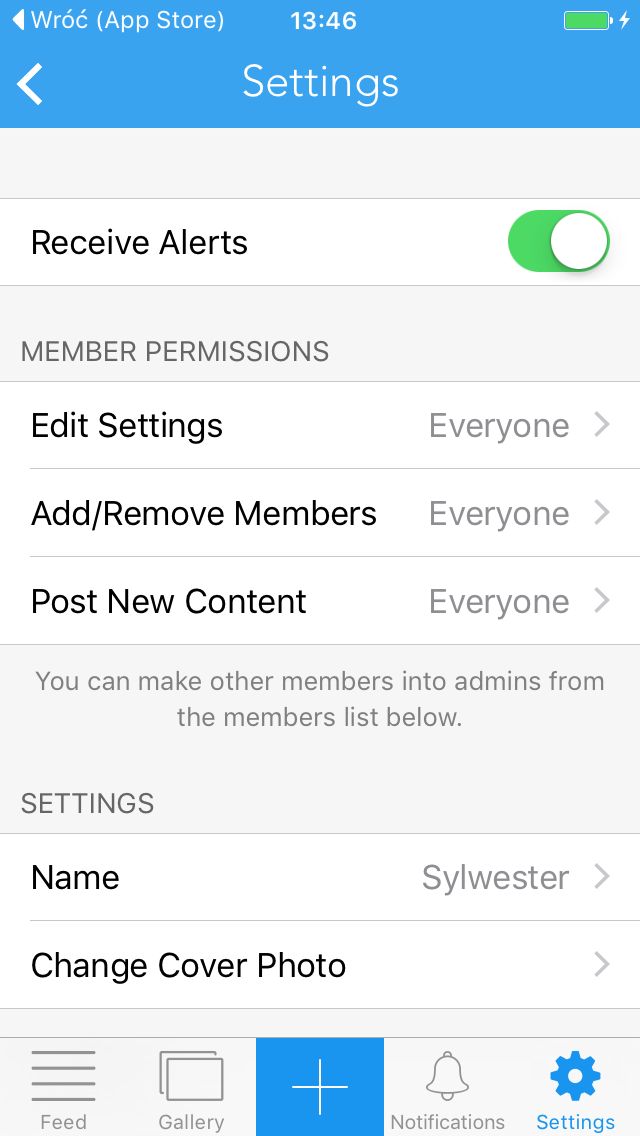Return to the App Store via Wróć
The image size is (640, 1136).
click(119, 20)
